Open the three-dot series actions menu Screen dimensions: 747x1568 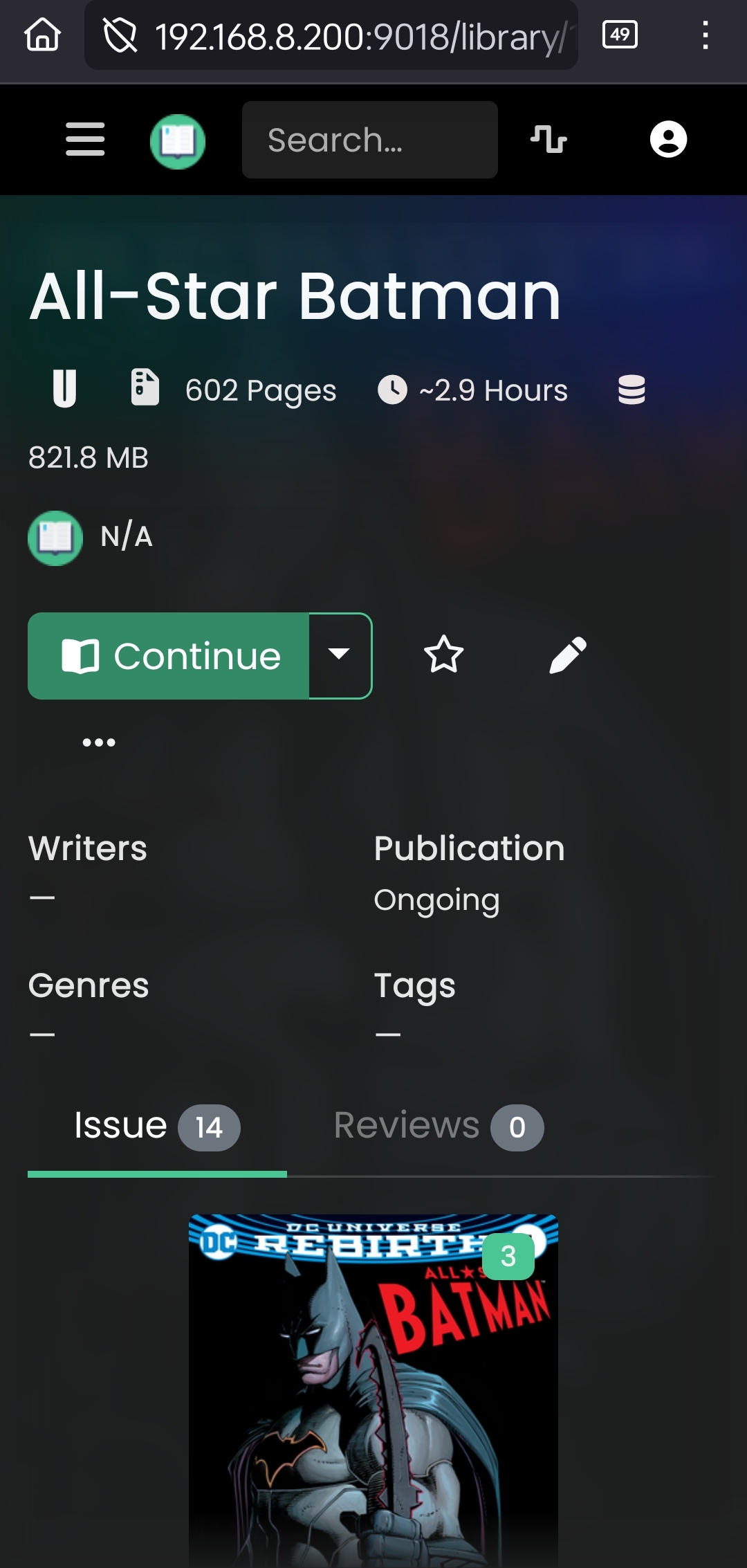(x=99, y=742)
